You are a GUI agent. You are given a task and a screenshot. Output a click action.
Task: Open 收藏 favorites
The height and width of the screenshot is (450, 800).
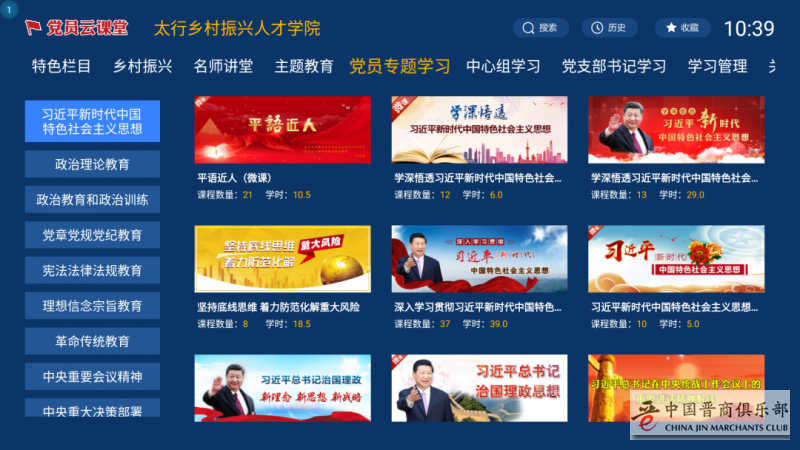(x=682, y=28)
